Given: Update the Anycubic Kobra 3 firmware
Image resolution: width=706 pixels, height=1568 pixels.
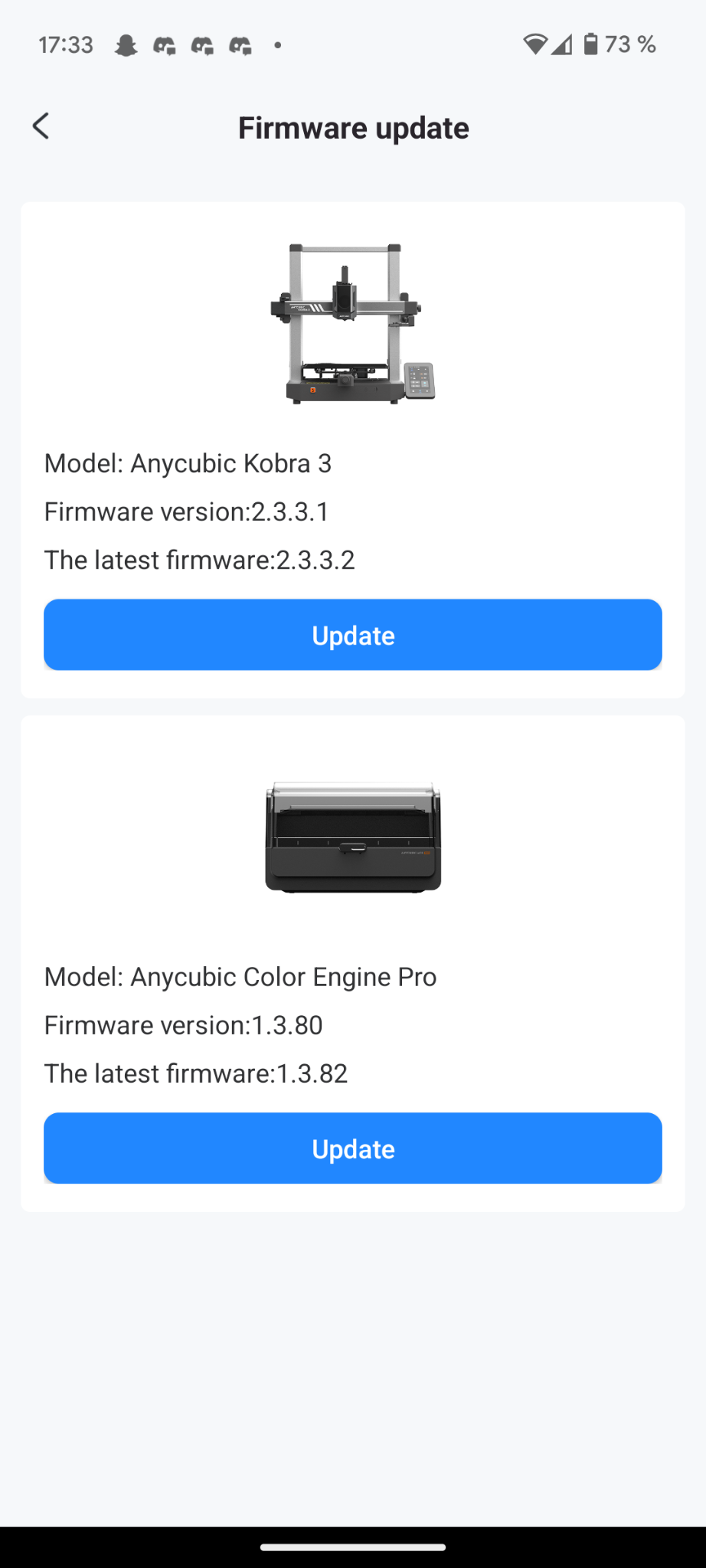Looking at the screenshot, I should (353, 635).
